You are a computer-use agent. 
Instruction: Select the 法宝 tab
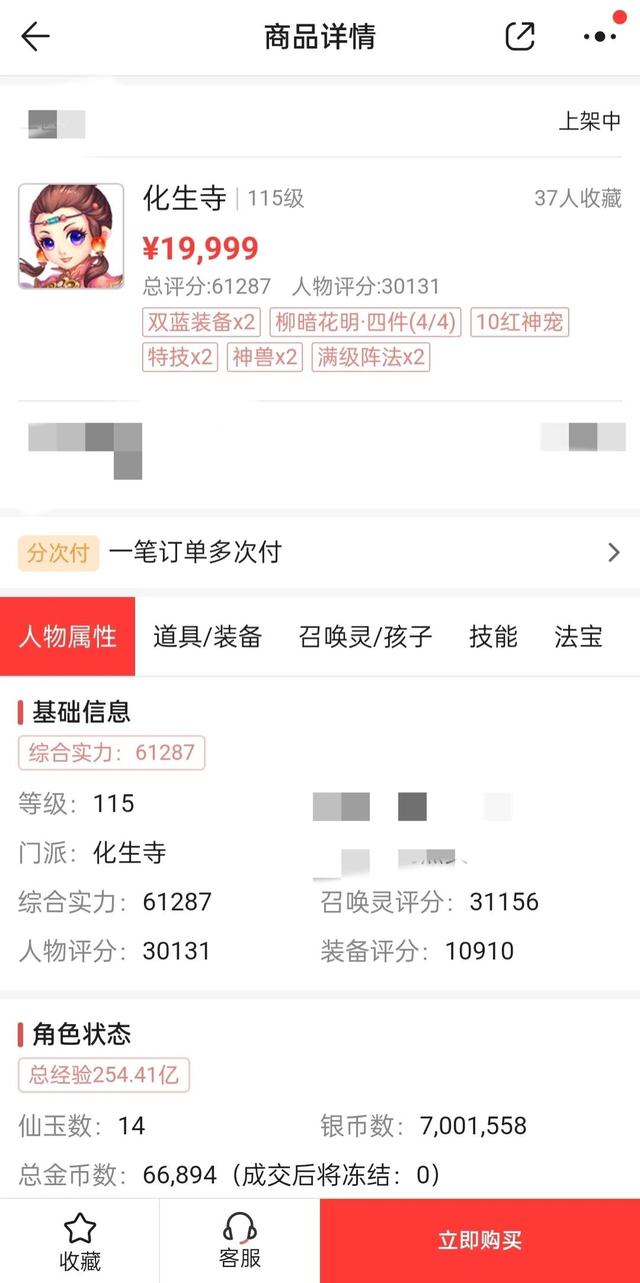578,637
